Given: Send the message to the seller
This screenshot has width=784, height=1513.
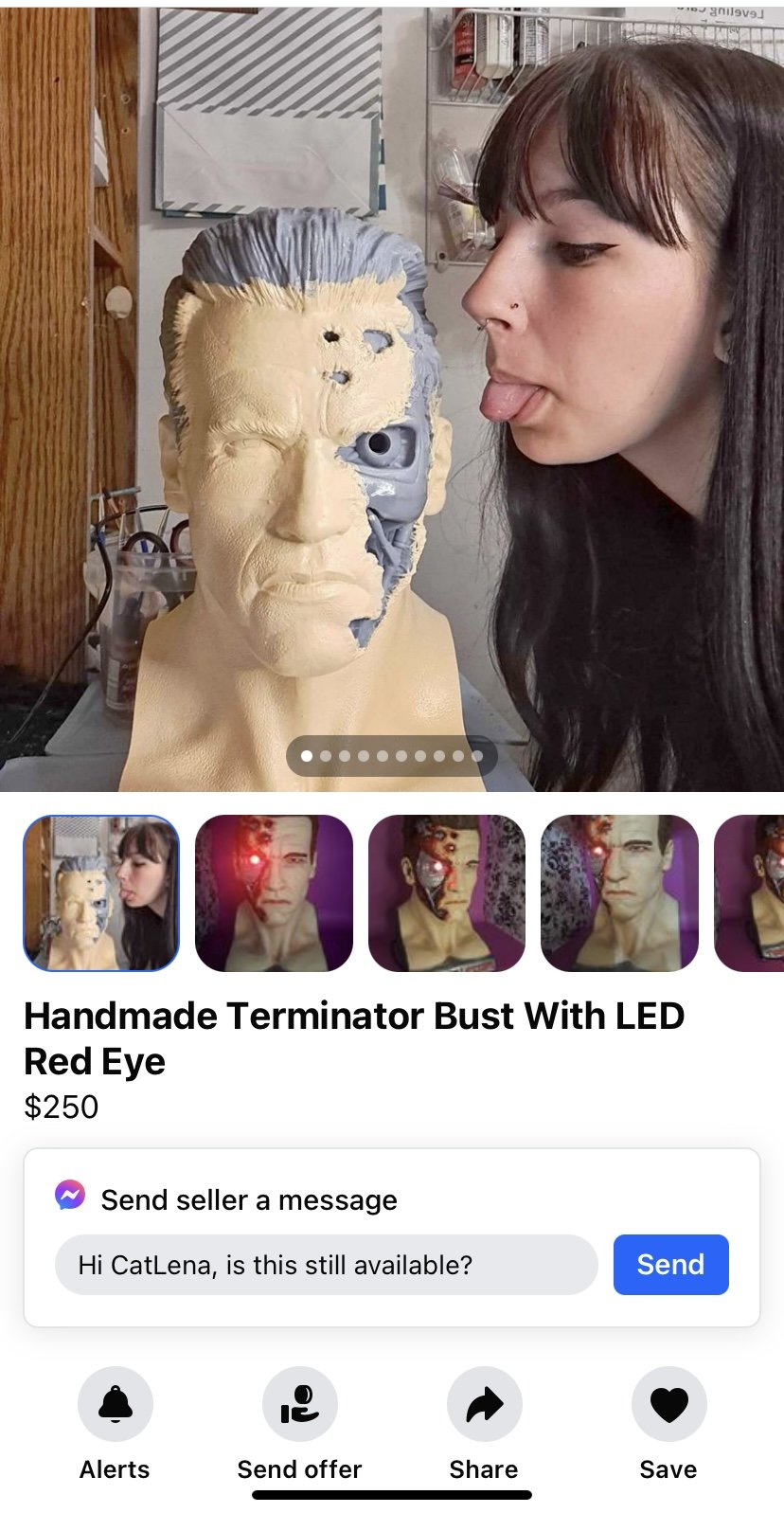Looking at the screenshot, I should [670, 1265].
